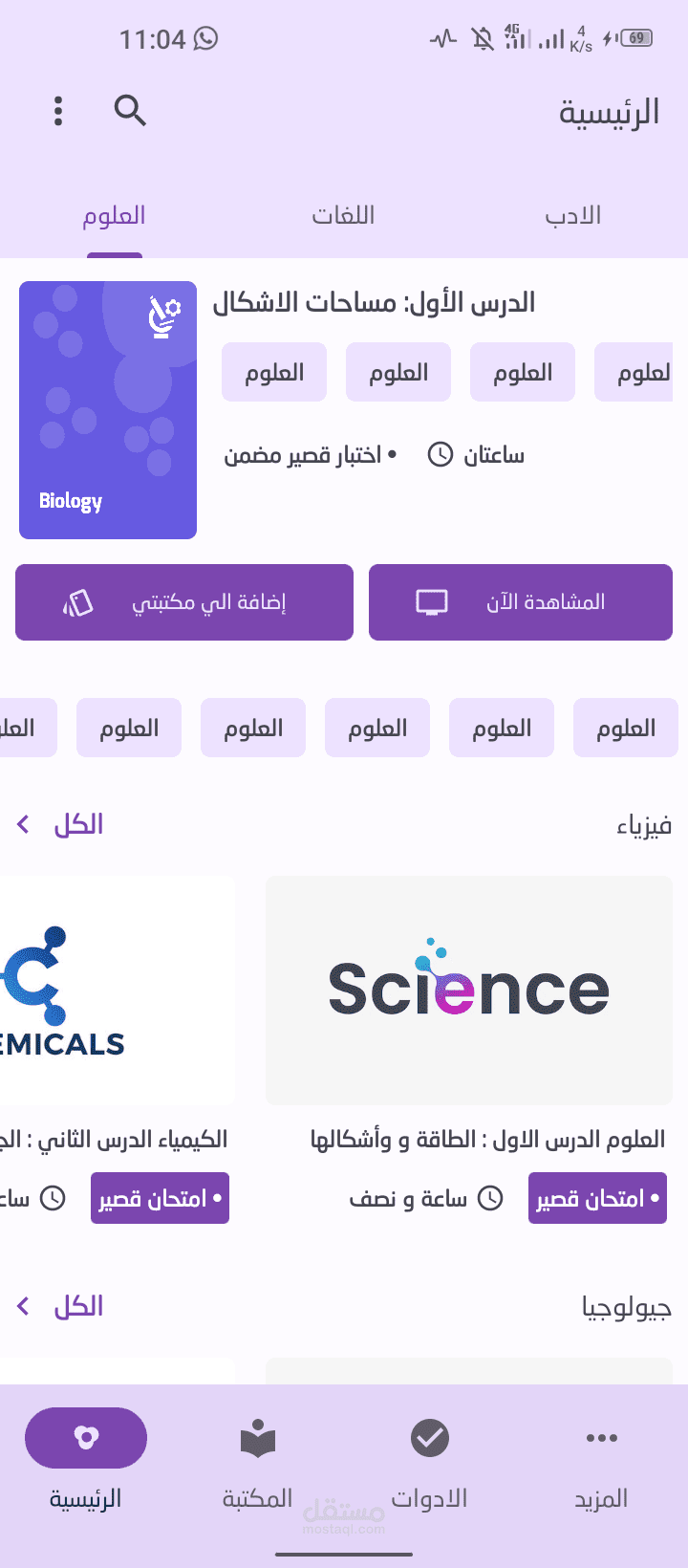Open the three-dot overflow menu
688x1568 pixels.
58,111
